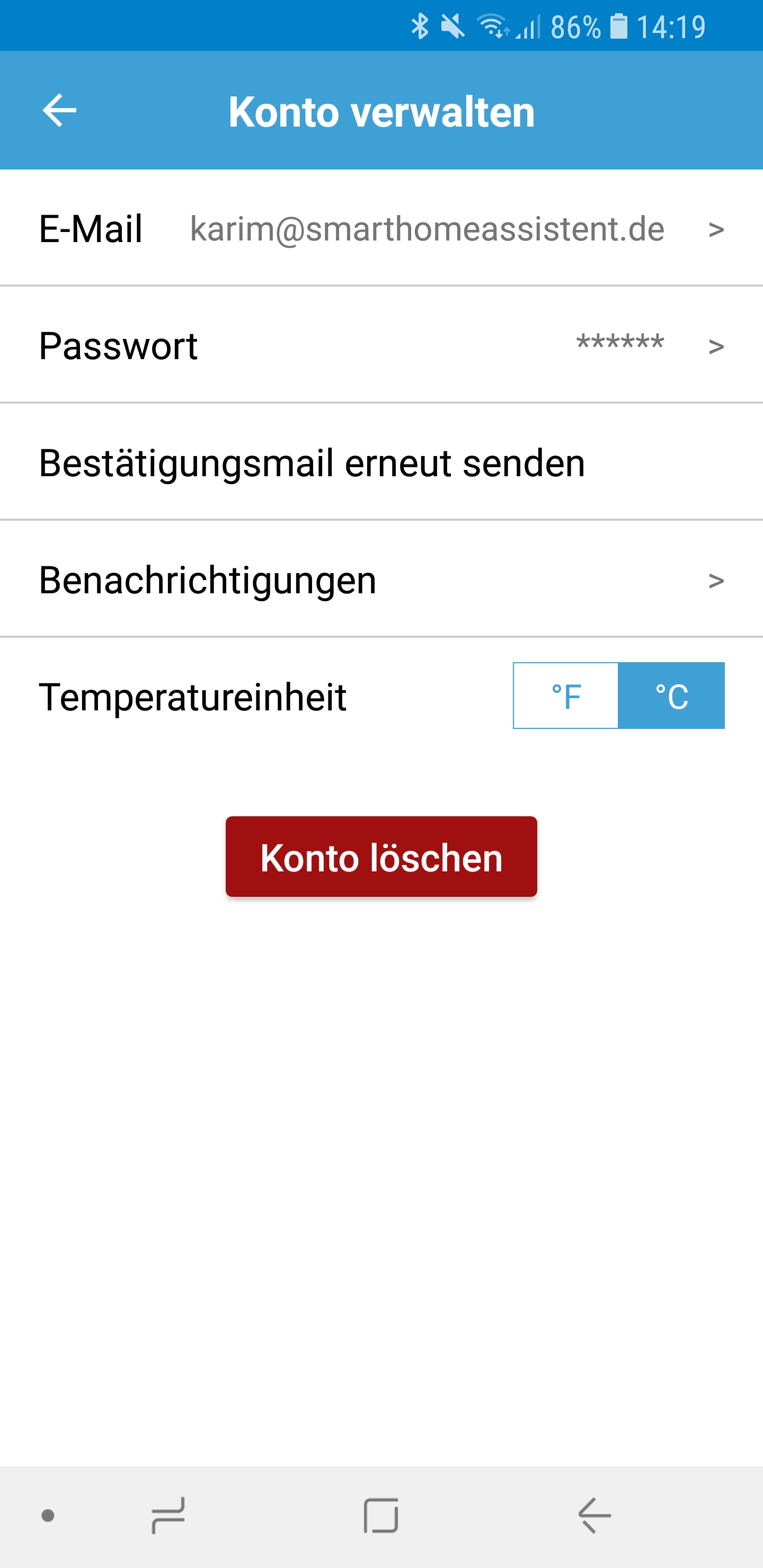Open the Passwort row
The width and height of the screenshot is (763, 1568).
381,346
